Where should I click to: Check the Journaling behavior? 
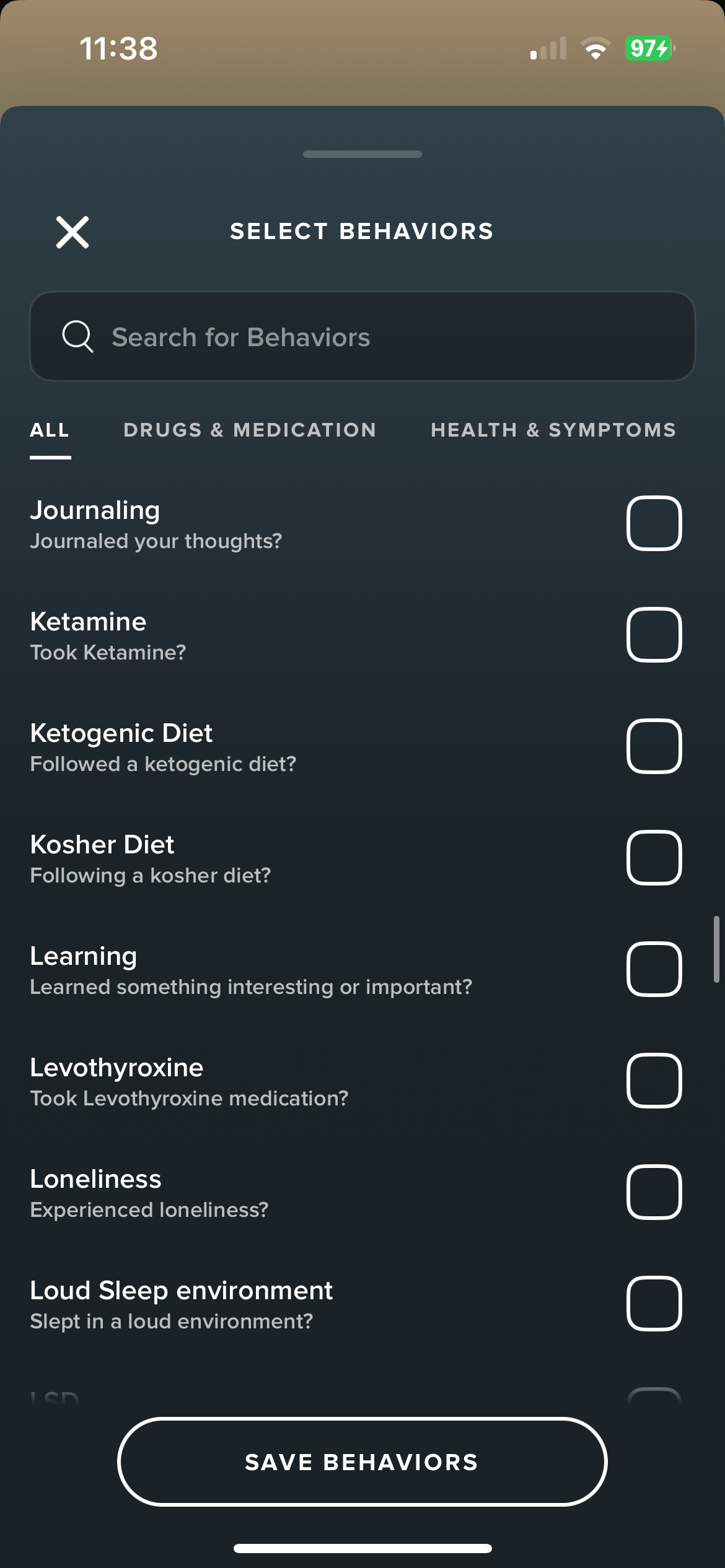coord(654,523)
